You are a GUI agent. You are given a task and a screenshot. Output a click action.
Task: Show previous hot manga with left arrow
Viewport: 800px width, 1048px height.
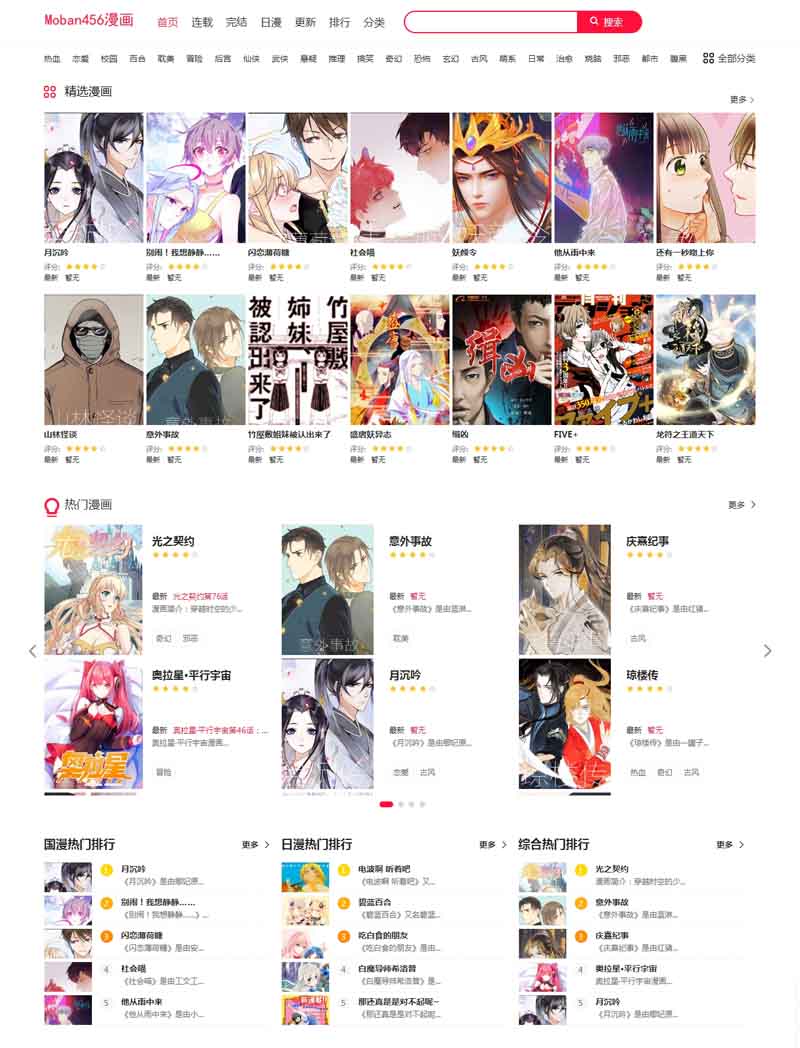[x=32, y=651]
